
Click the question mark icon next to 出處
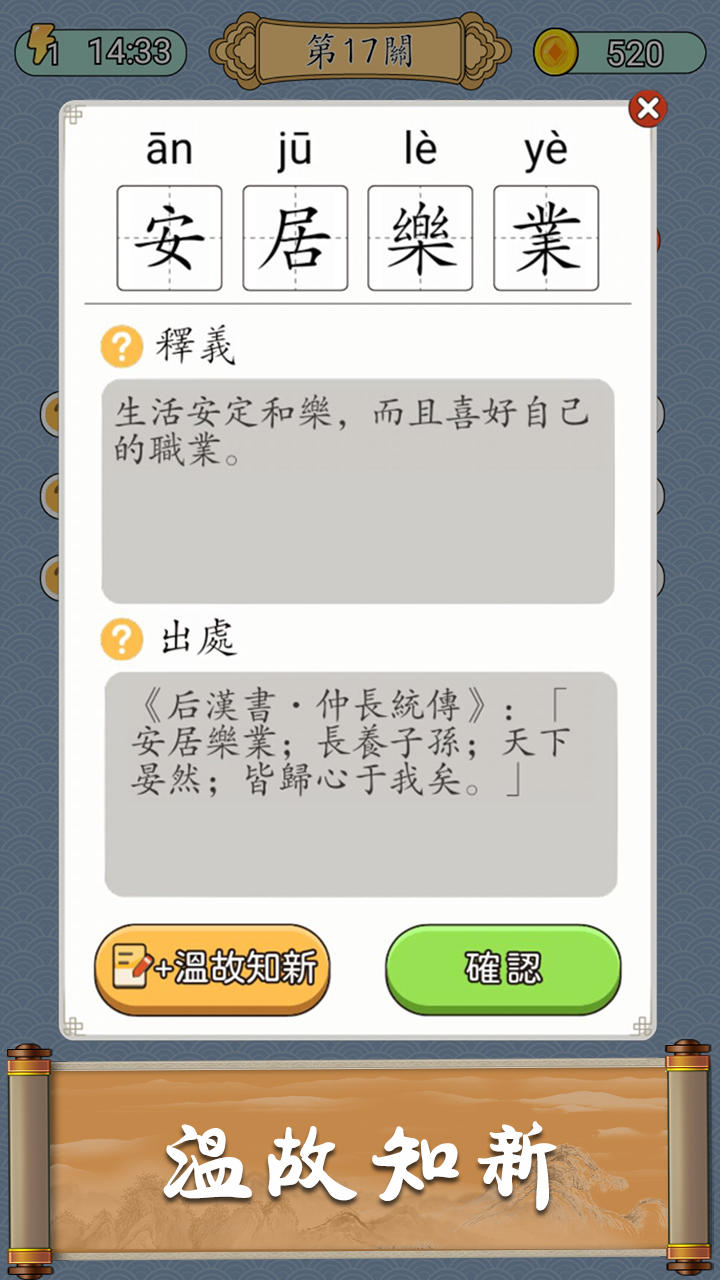[x=122, y=637]
